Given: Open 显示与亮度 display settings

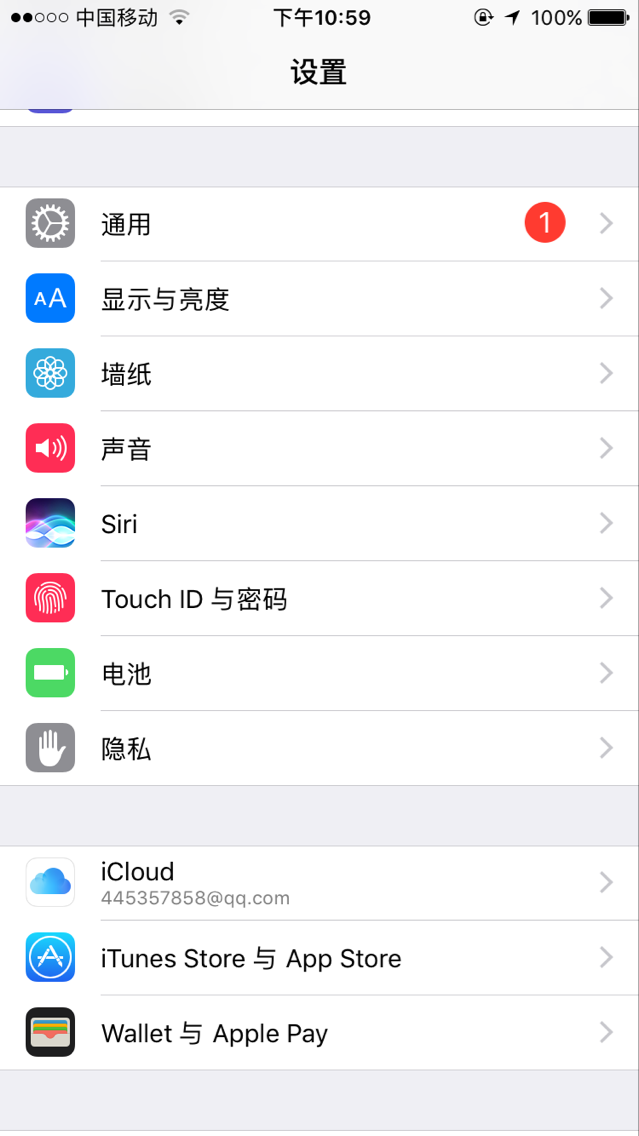Looking at the screenshot, I should click(x=320, y=298).
